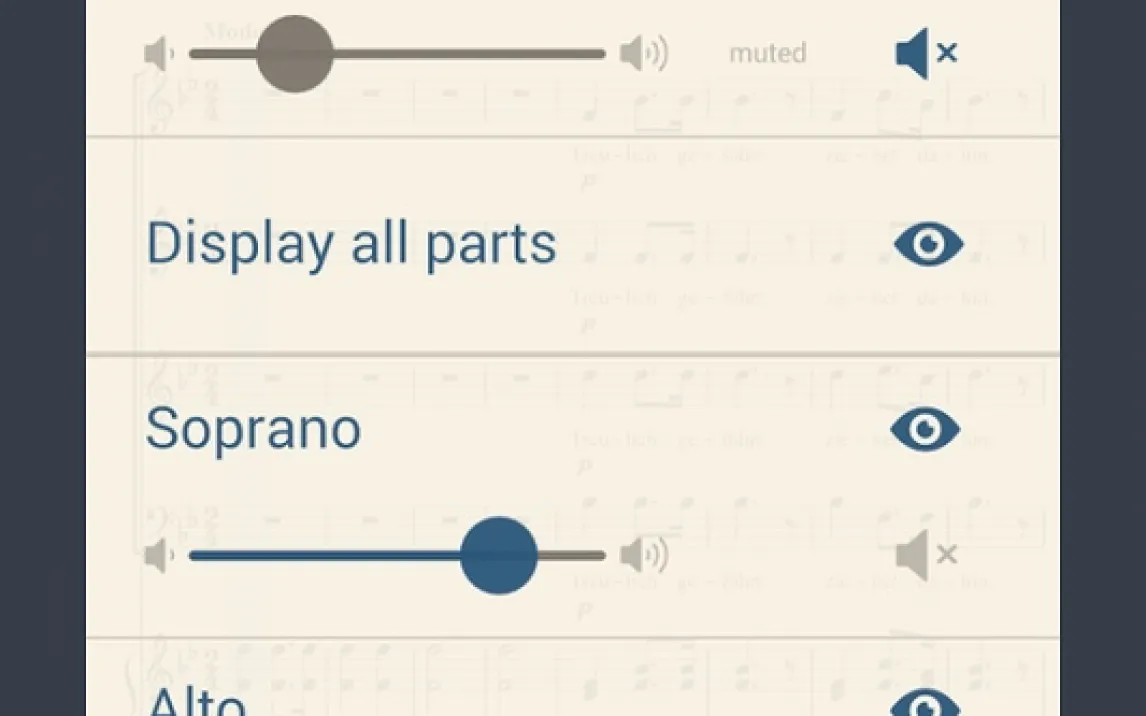
Task: Mute the Soprano part
Action: 925,555
